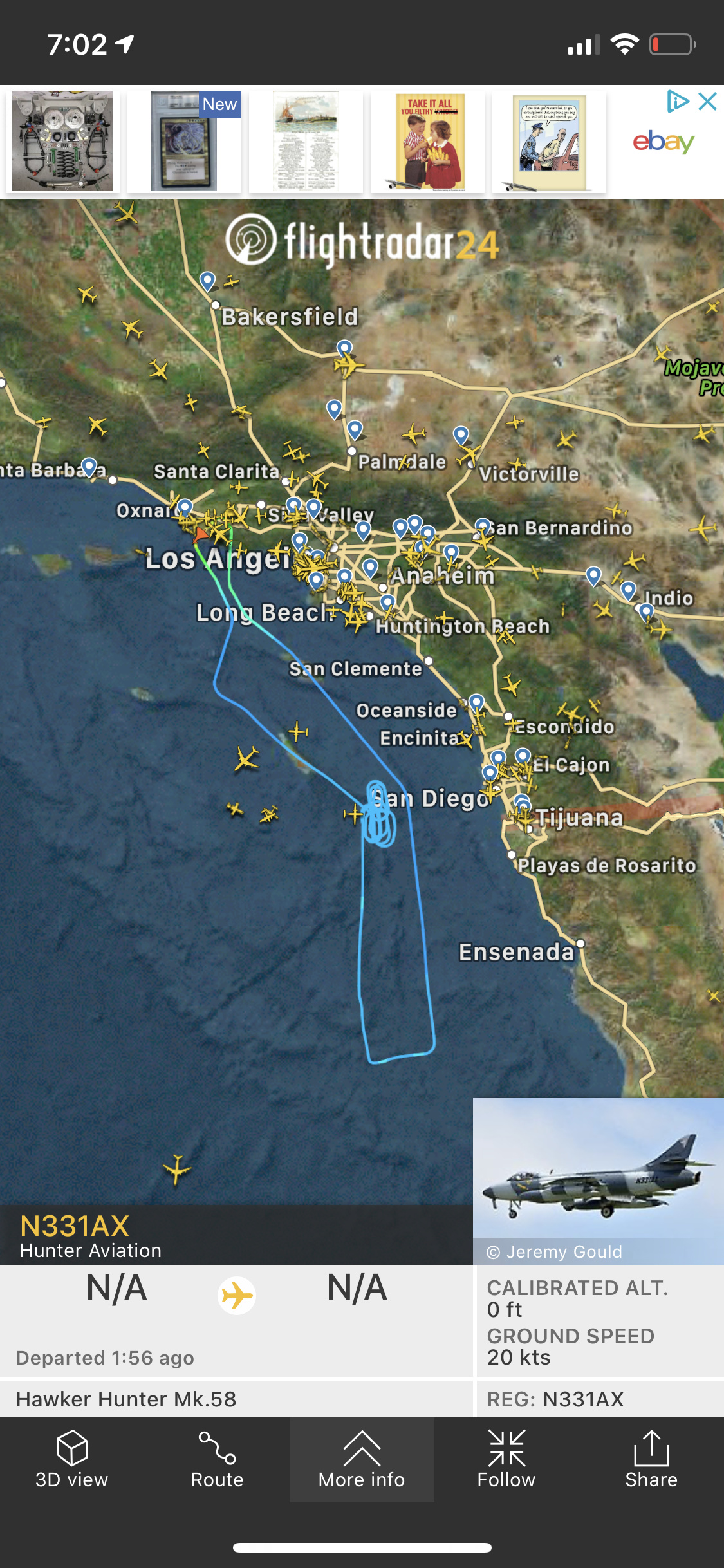This screenshot has height=1568, width=724.
Task: Select the airport pin near Bakersfield
Action: point(207,280)
